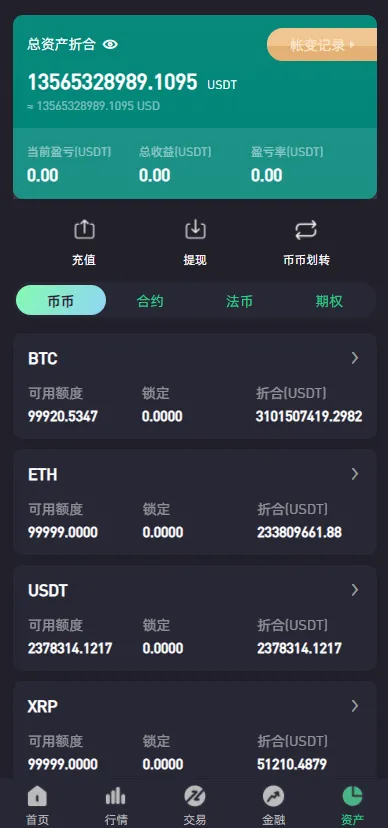Switch to the 行情 market tab
This screenshot has height=828, width=388.
[116, 805]
